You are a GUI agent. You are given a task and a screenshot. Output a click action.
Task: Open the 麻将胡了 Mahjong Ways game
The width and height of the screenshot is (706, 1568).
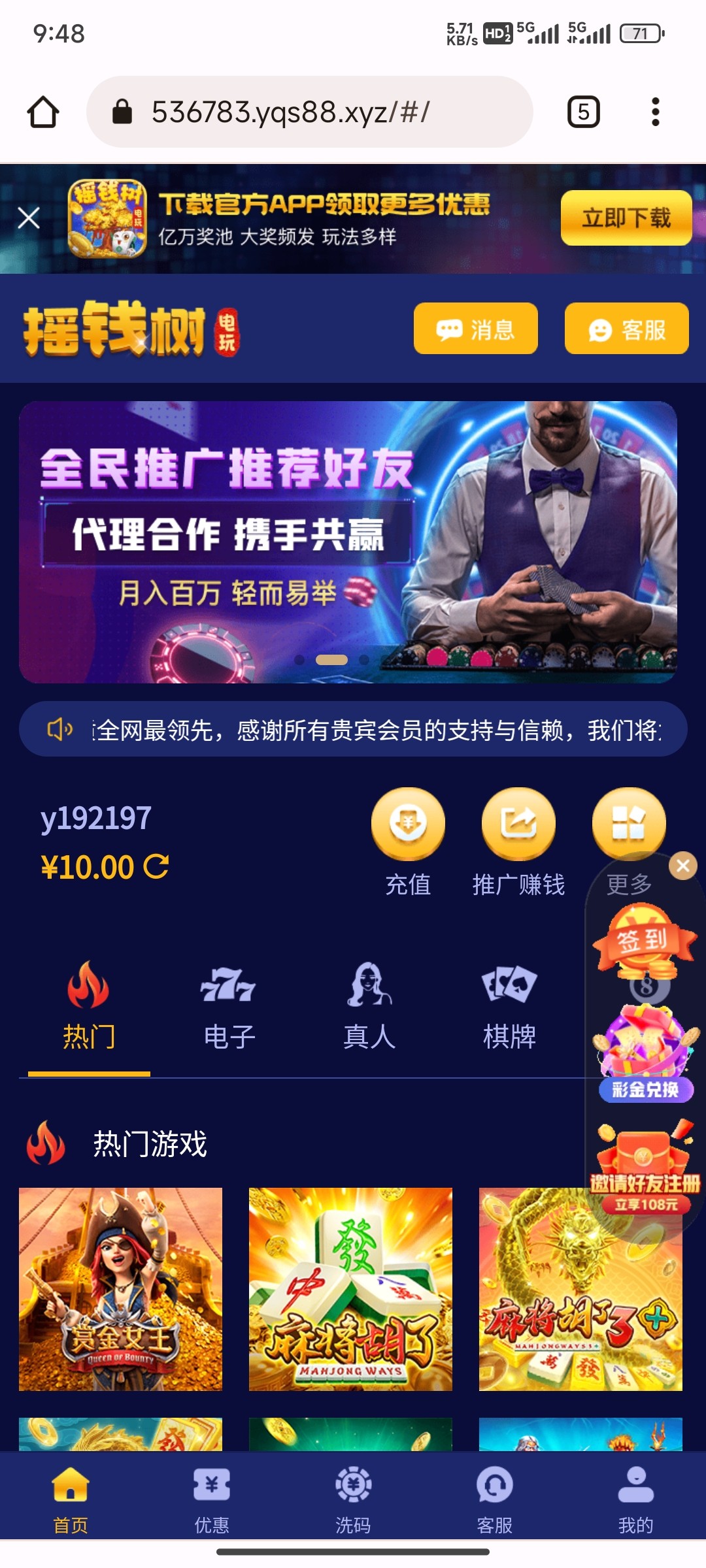click(x=350, y=1288)
